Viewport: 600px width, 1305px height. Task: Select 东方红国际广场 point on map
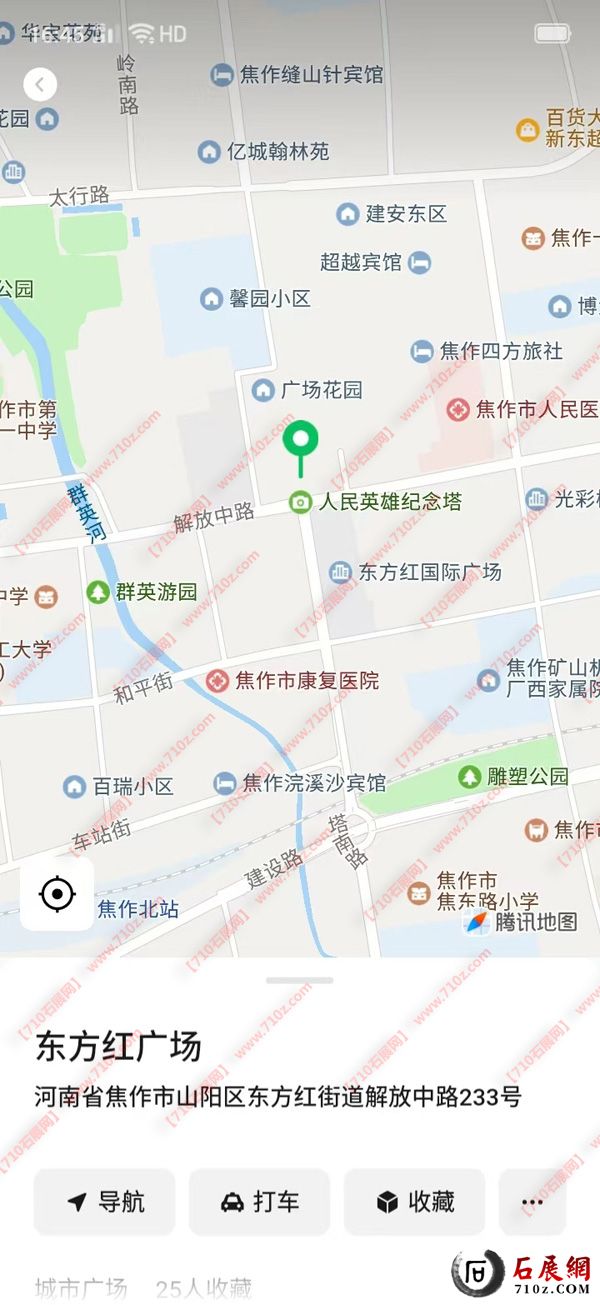click(x=341, y=572)
